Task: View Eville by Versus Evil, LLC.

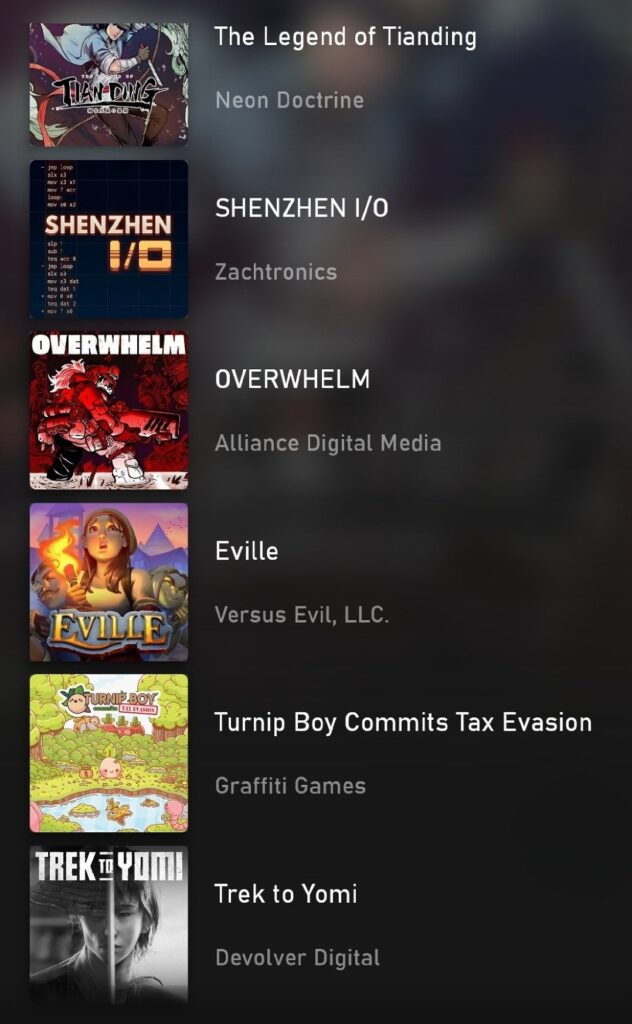Action: [x=246, y=551]
